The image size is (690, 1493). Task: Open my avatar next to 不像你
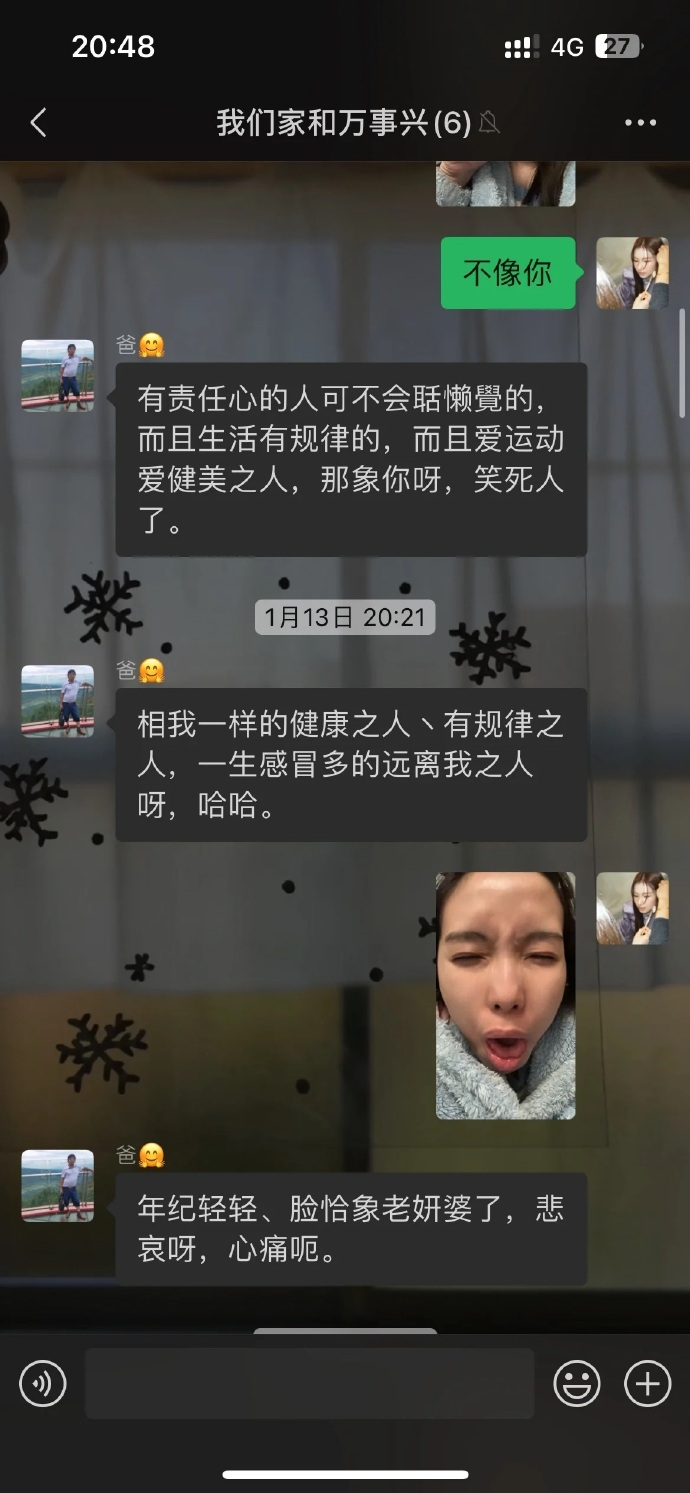[632, 273]
